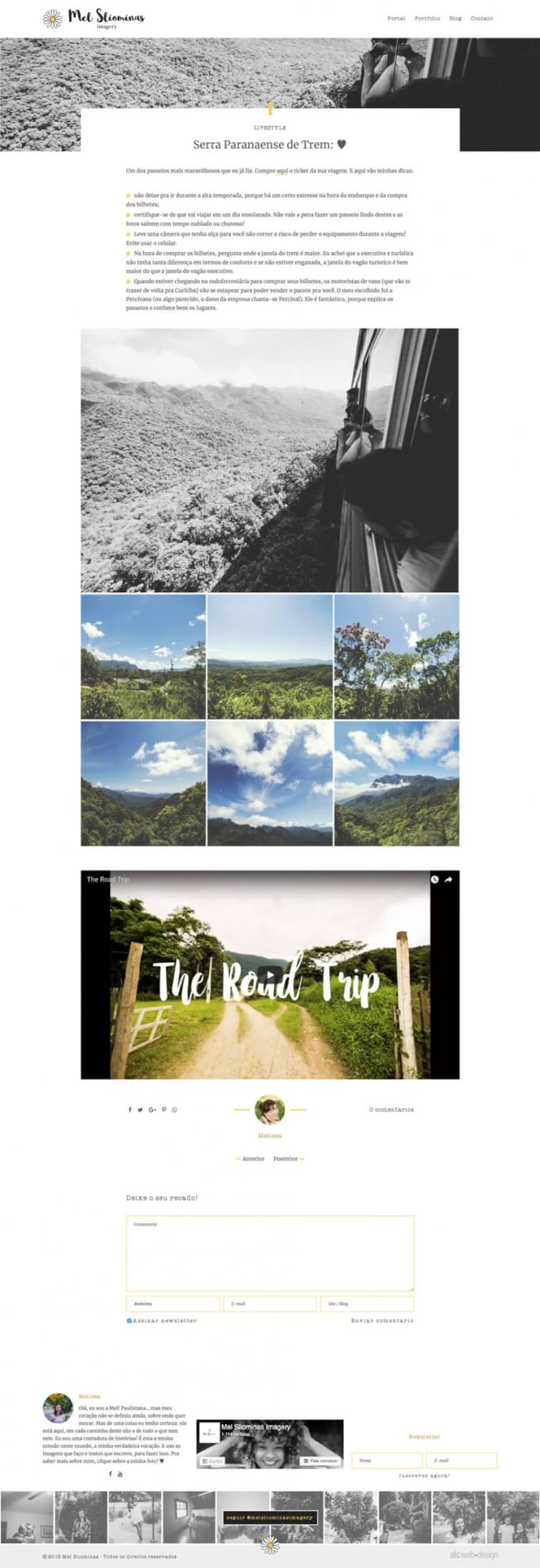
Task: Tap seguir @melsliominasimagery button
Action: click(x=270, y=1517)
